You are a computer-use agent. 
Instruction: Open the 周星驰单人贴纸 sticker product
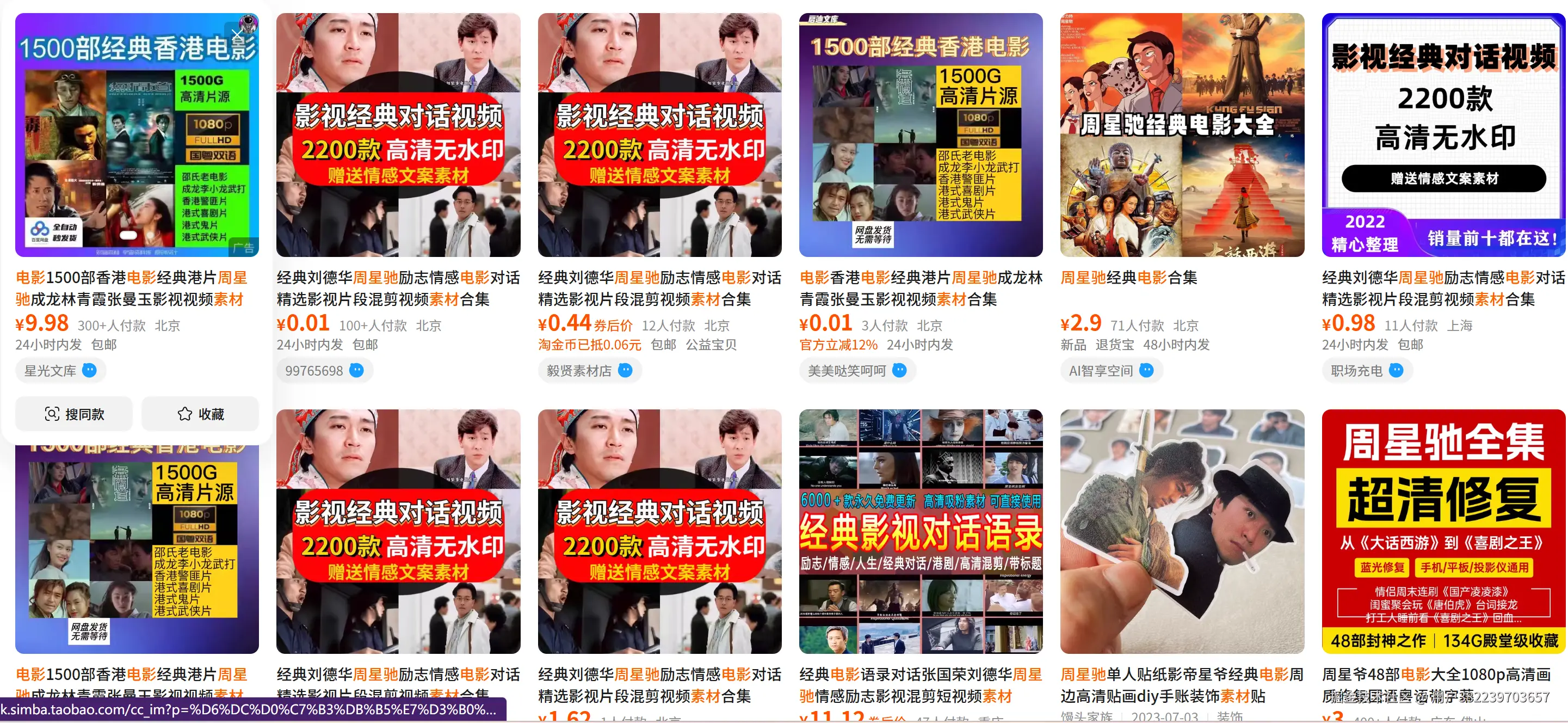1182,531
